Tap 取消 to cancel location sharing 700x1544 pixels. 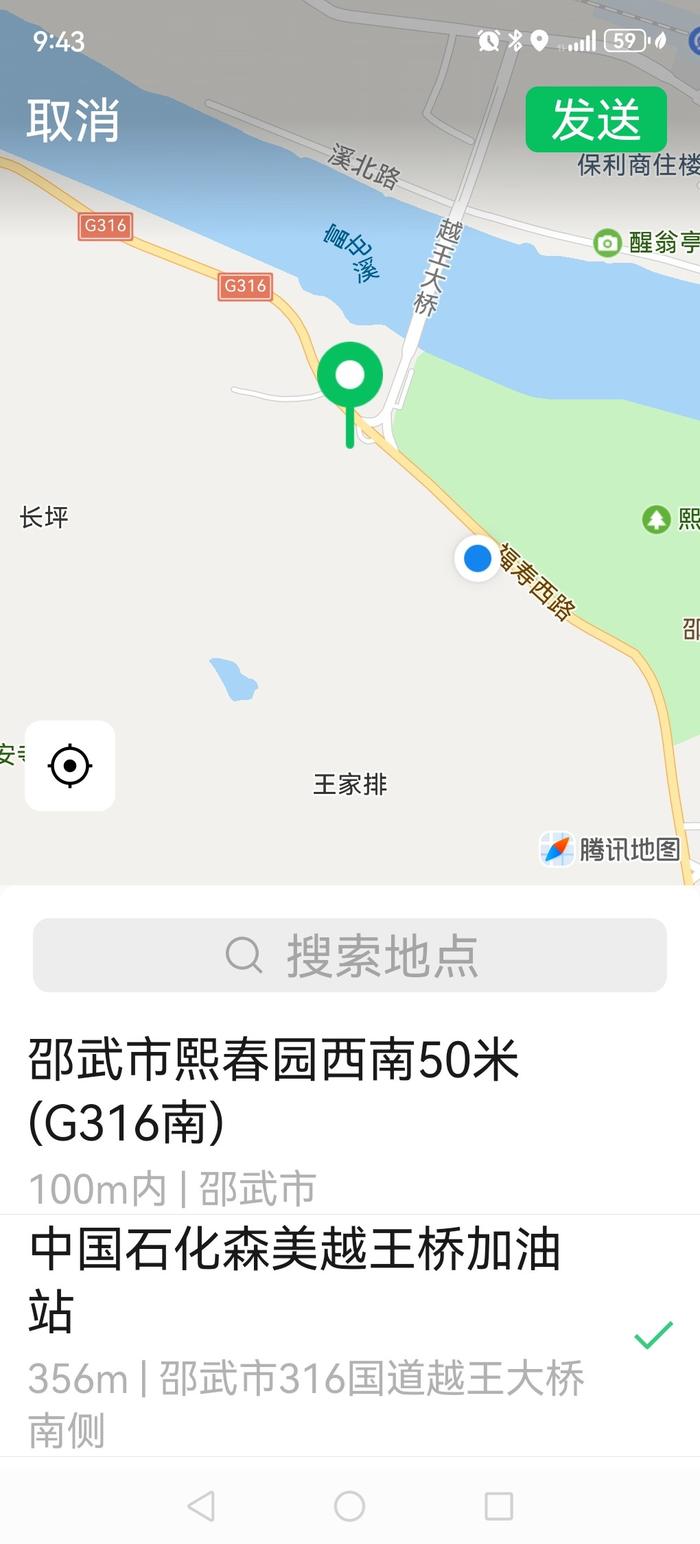73,120
